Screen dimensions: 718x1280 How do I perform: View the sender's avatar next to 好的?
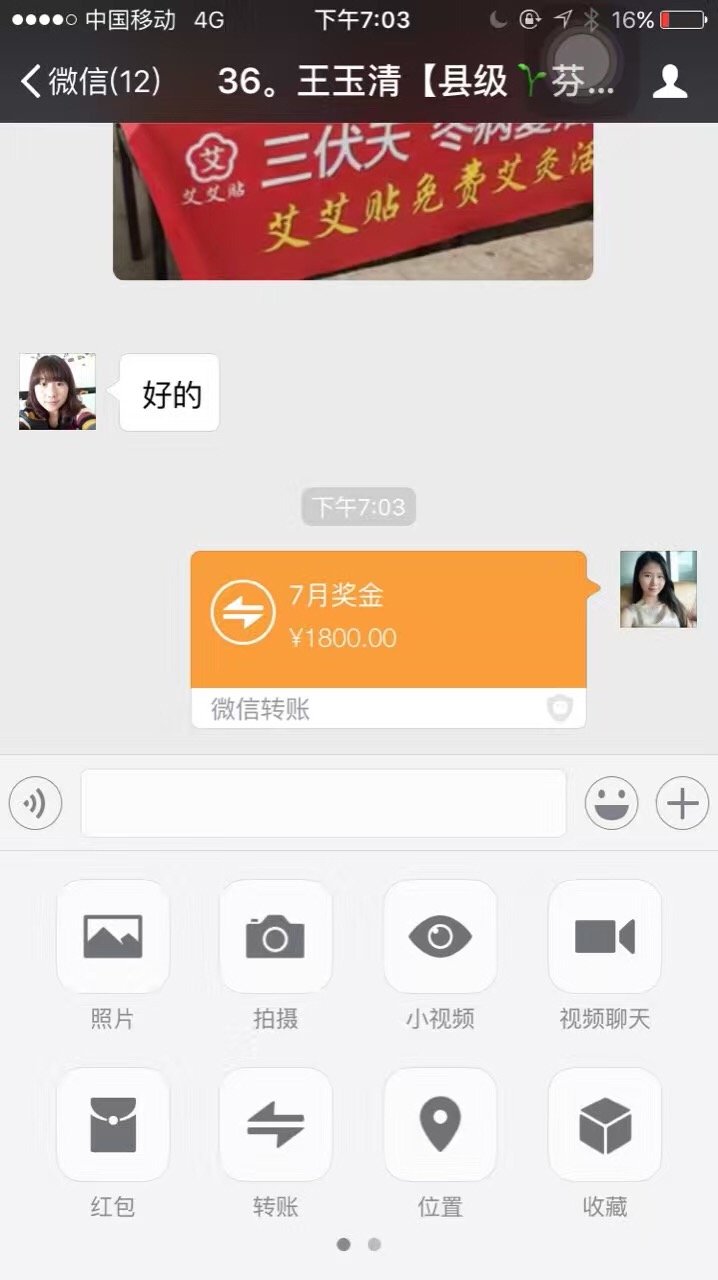coord(58,392)
